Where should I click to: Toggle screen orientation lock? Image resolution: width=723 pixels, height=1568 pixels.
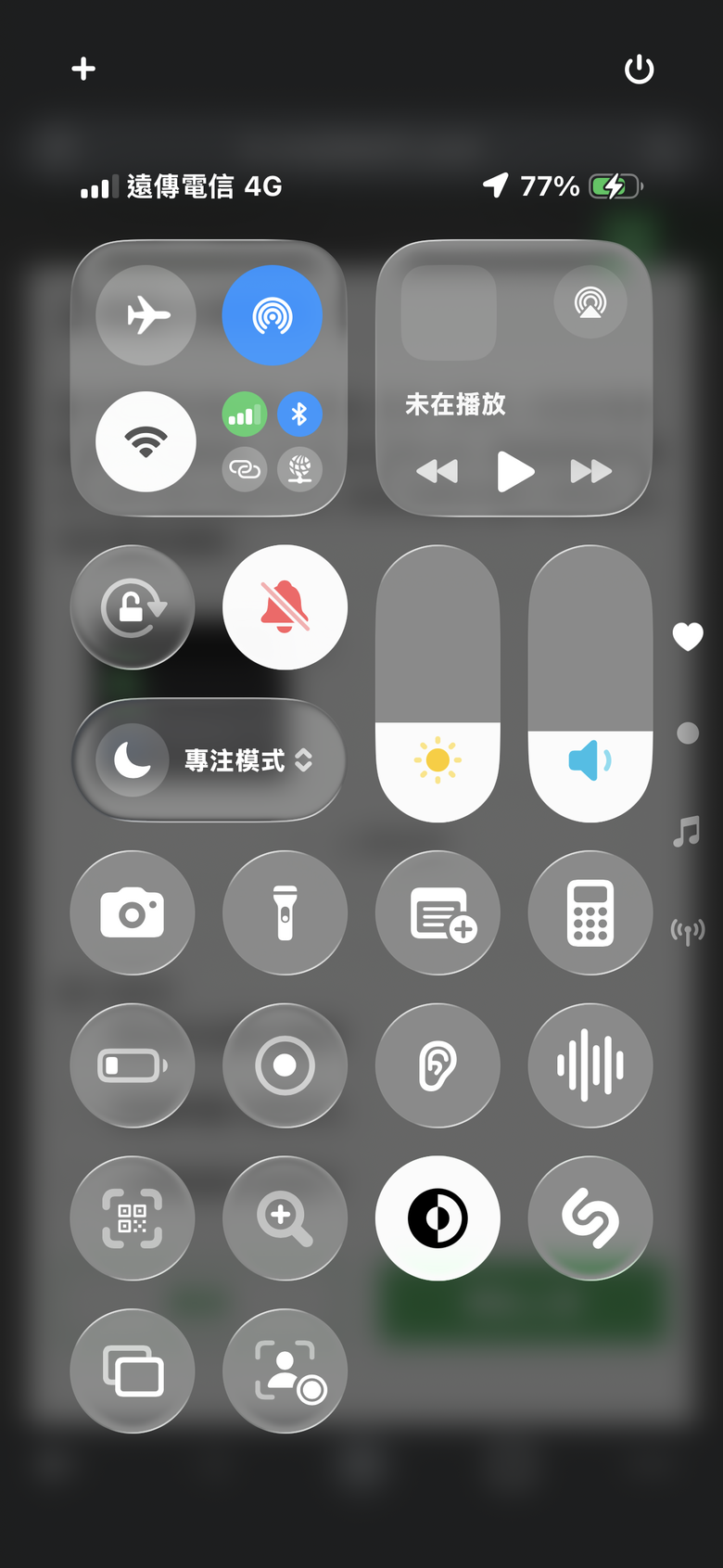(x=133, y=607)
